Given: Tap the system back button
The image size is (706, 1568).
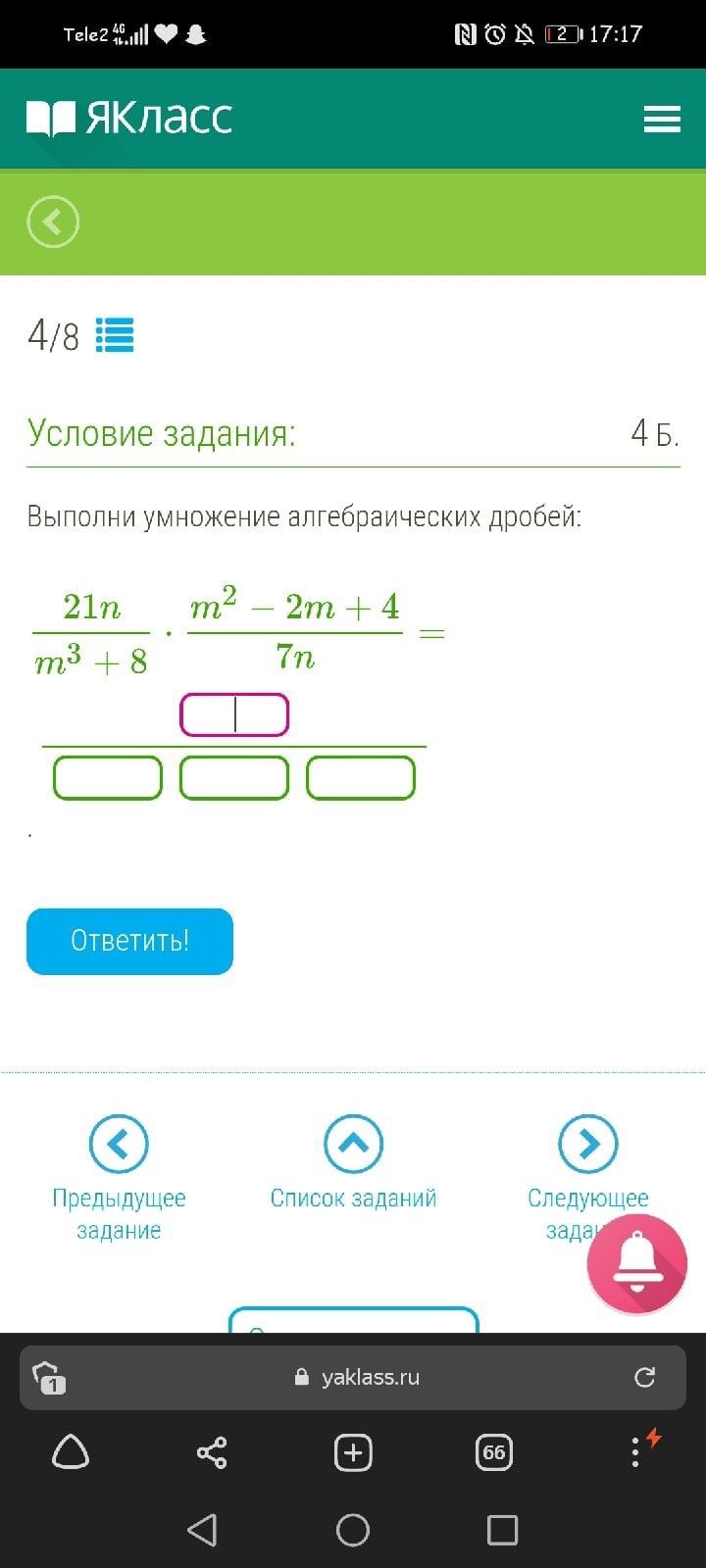Looking at the screenshot, I should tap(202, 1530).
